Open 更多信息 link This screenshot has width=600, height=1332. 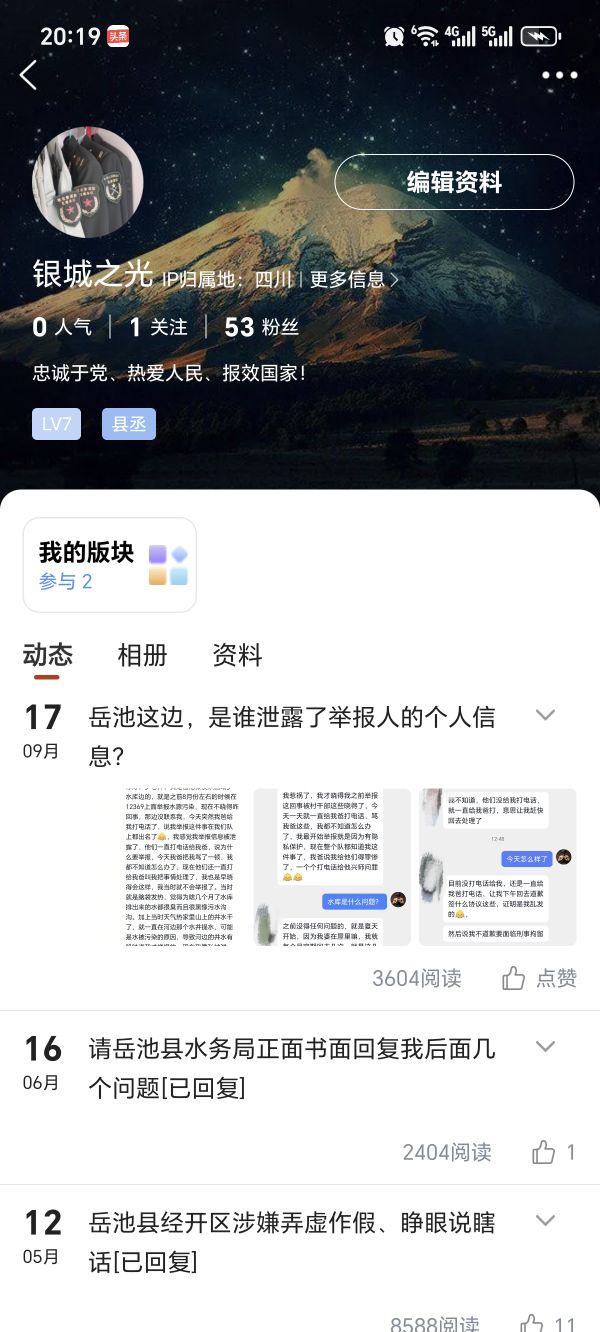point(353,280)
